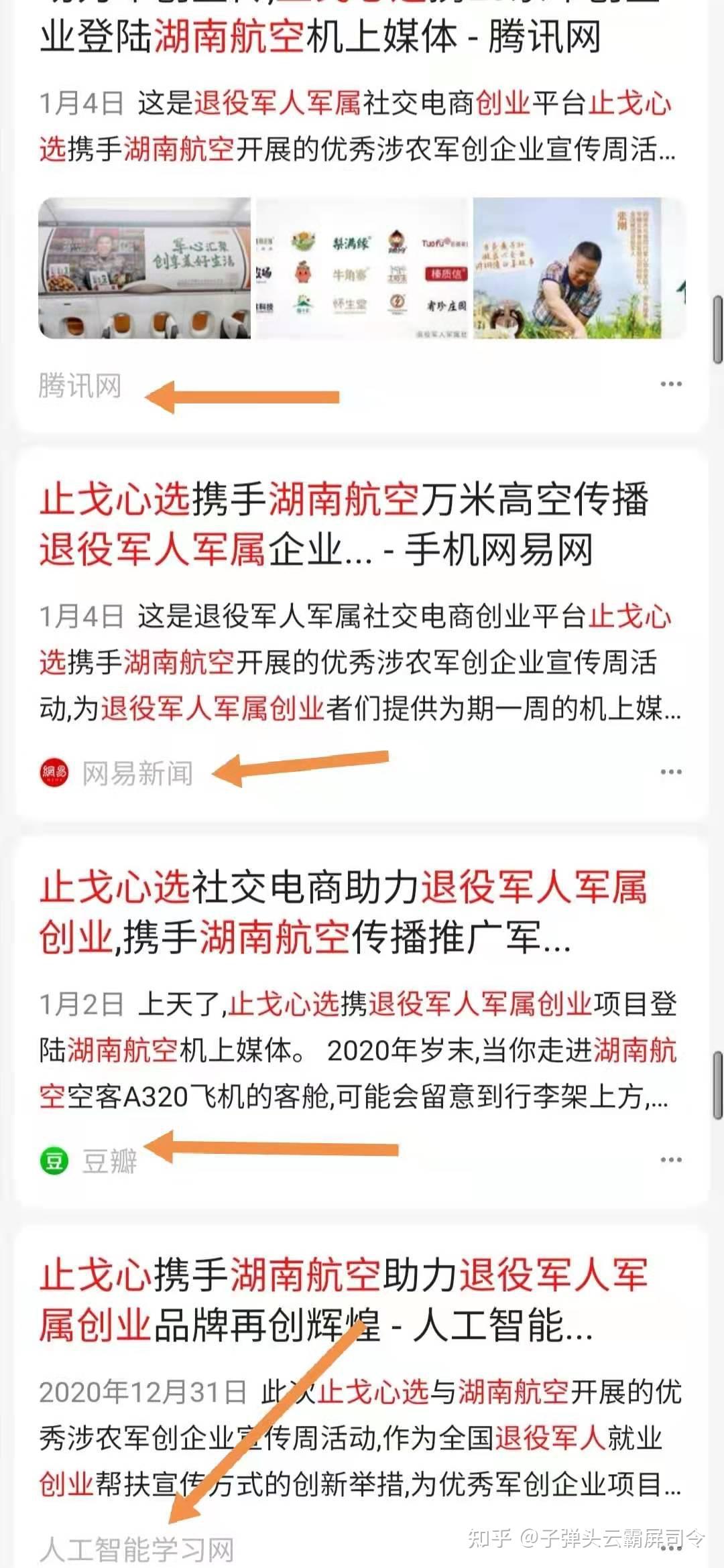Open the Tencent result about 湖南航空机上媒体
Viewport: 724px width, 1568px height.
[x=320, y=36]
